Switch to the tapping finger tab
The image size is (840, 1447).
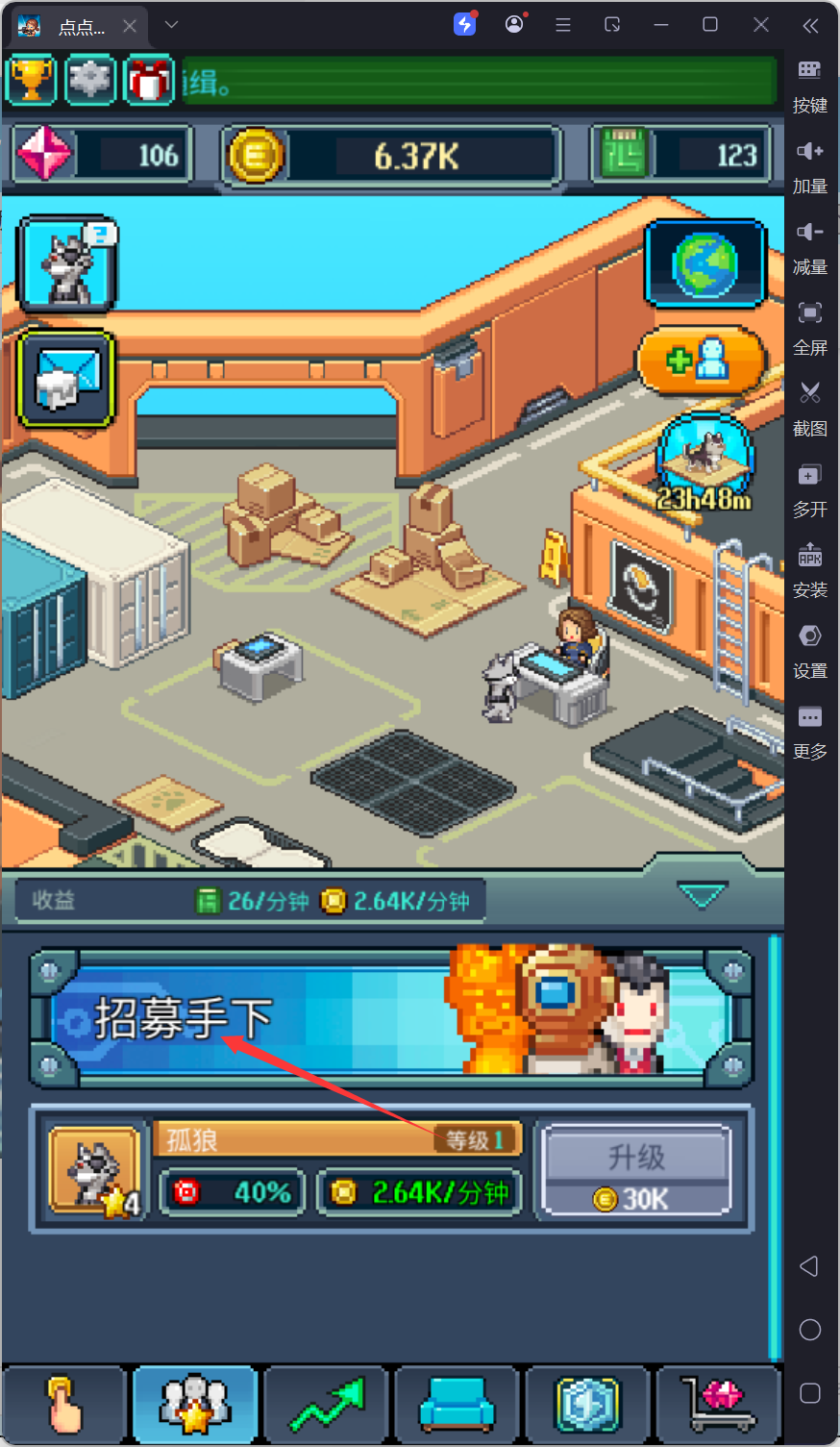click(x=63, y=1405)
